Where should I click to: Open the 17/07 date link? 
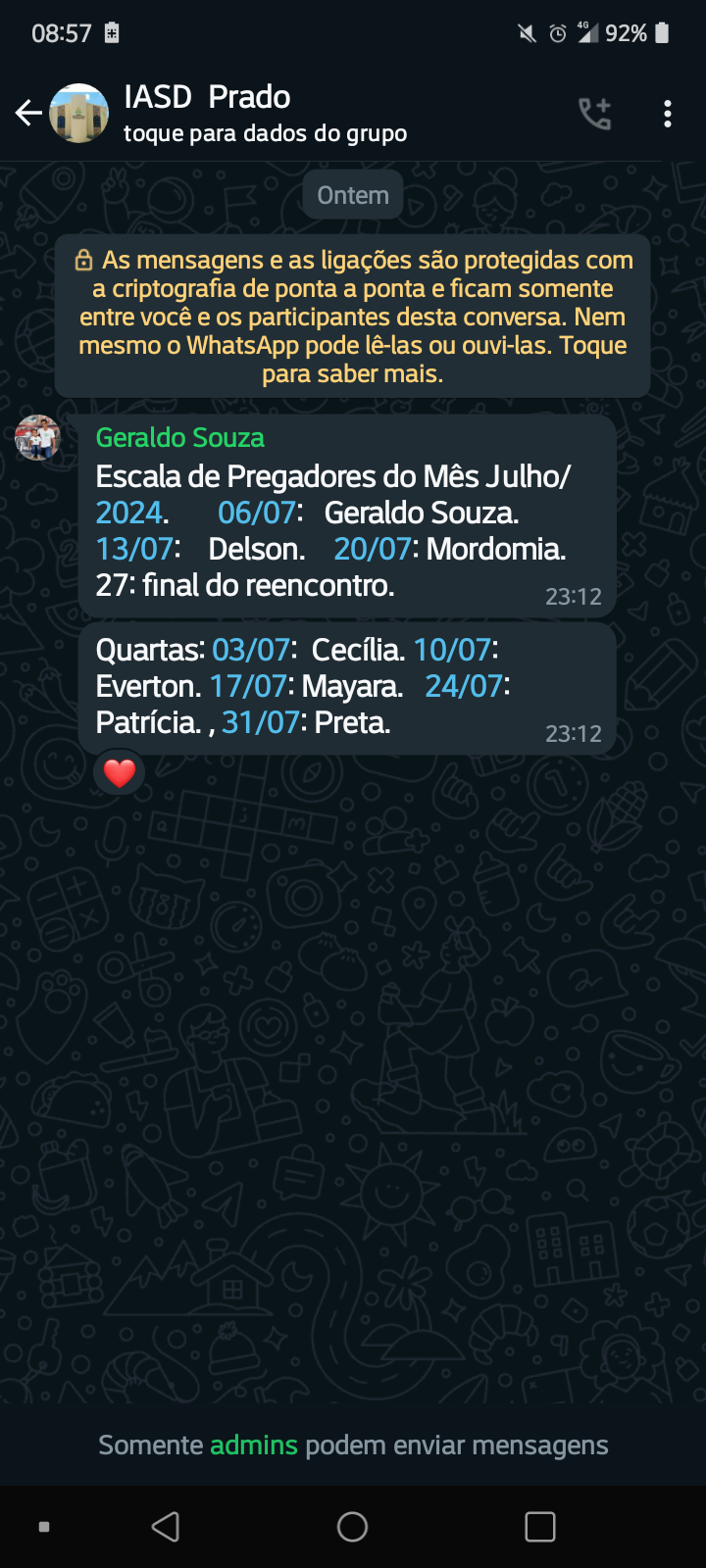pos(249,686)
